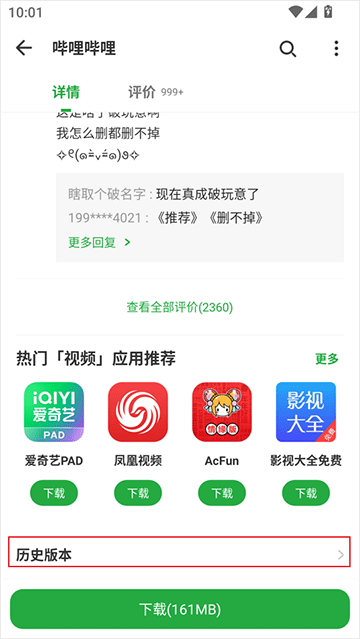Download 影视大全免费 with its 下载 button

[306, 493]
